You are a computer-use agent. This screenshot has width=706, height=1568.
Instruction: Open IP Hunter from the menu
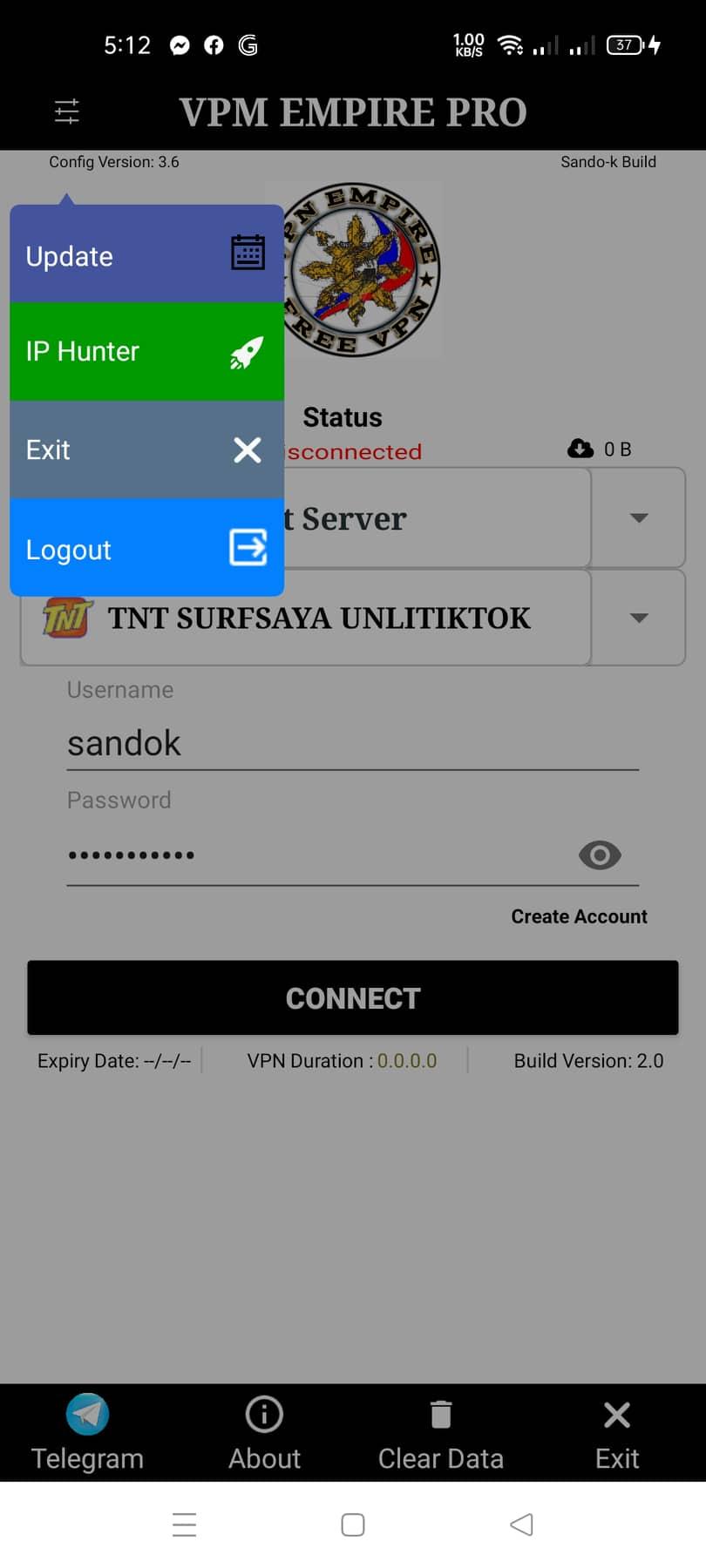click(x=146, y=351)
